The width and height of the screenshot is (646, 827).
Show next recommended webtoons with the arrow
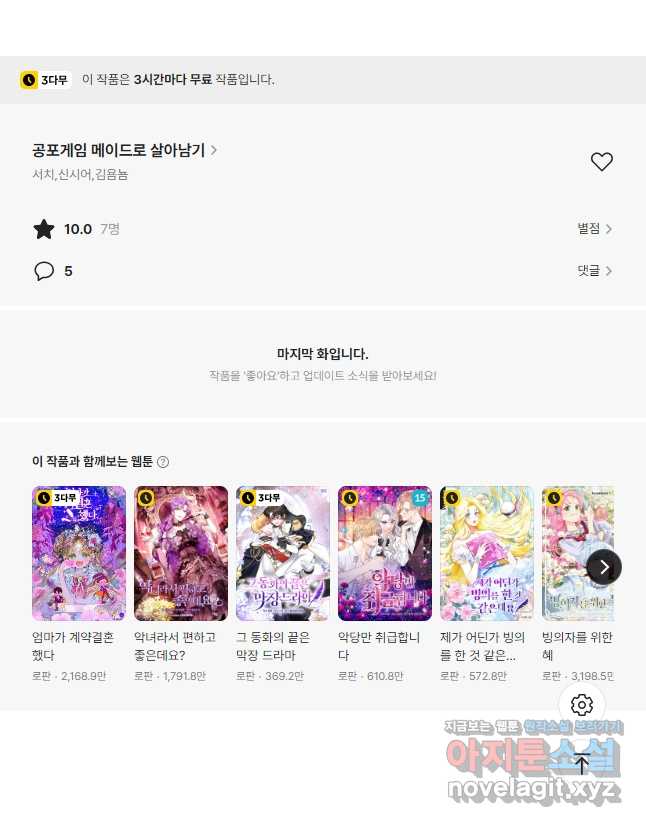coord(603,567)
